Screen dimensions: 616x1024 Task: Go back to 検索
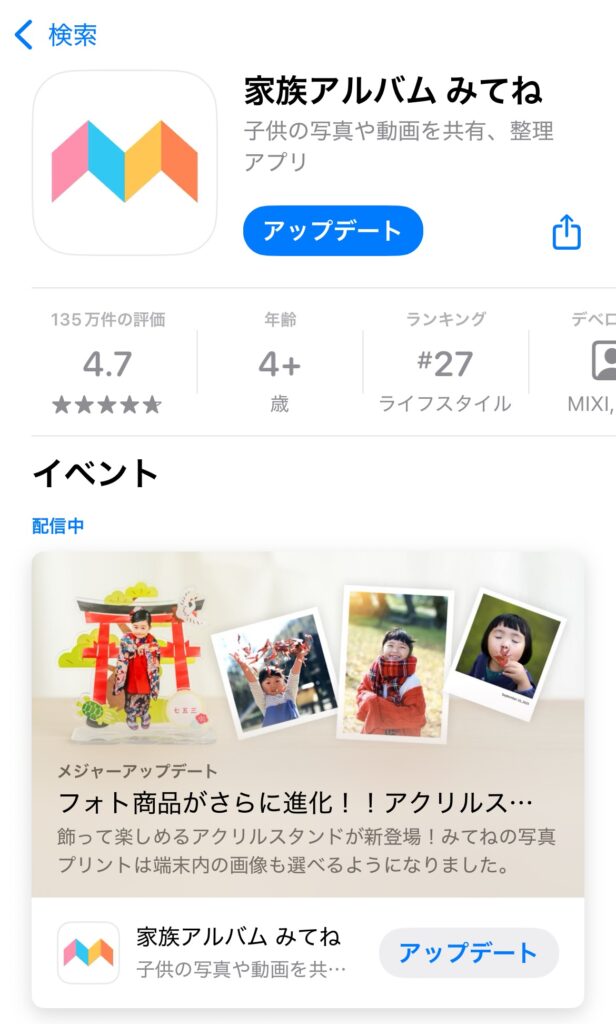[56, 35]
